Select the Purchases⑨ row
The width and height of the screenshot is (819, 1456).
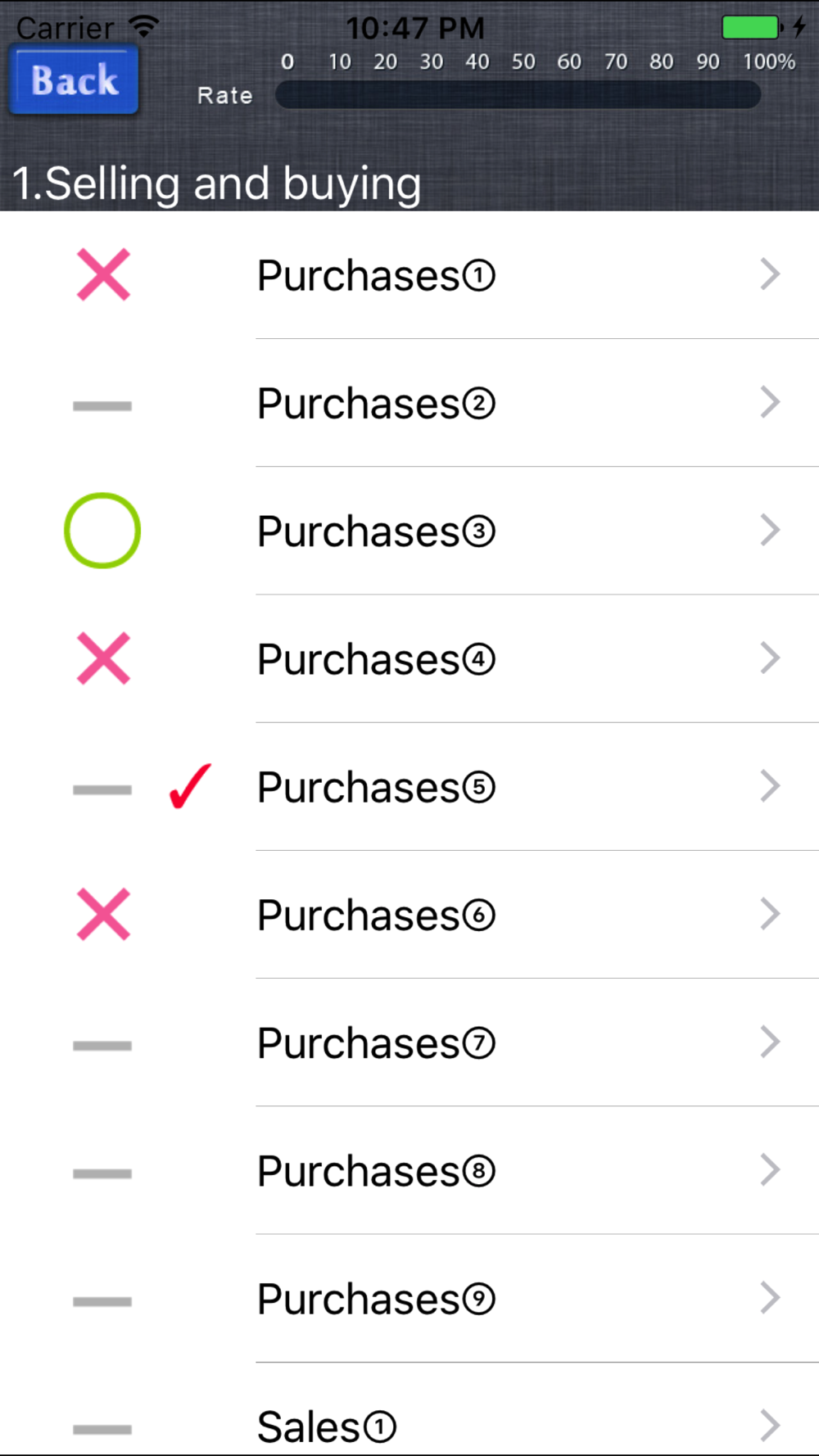409,1297
